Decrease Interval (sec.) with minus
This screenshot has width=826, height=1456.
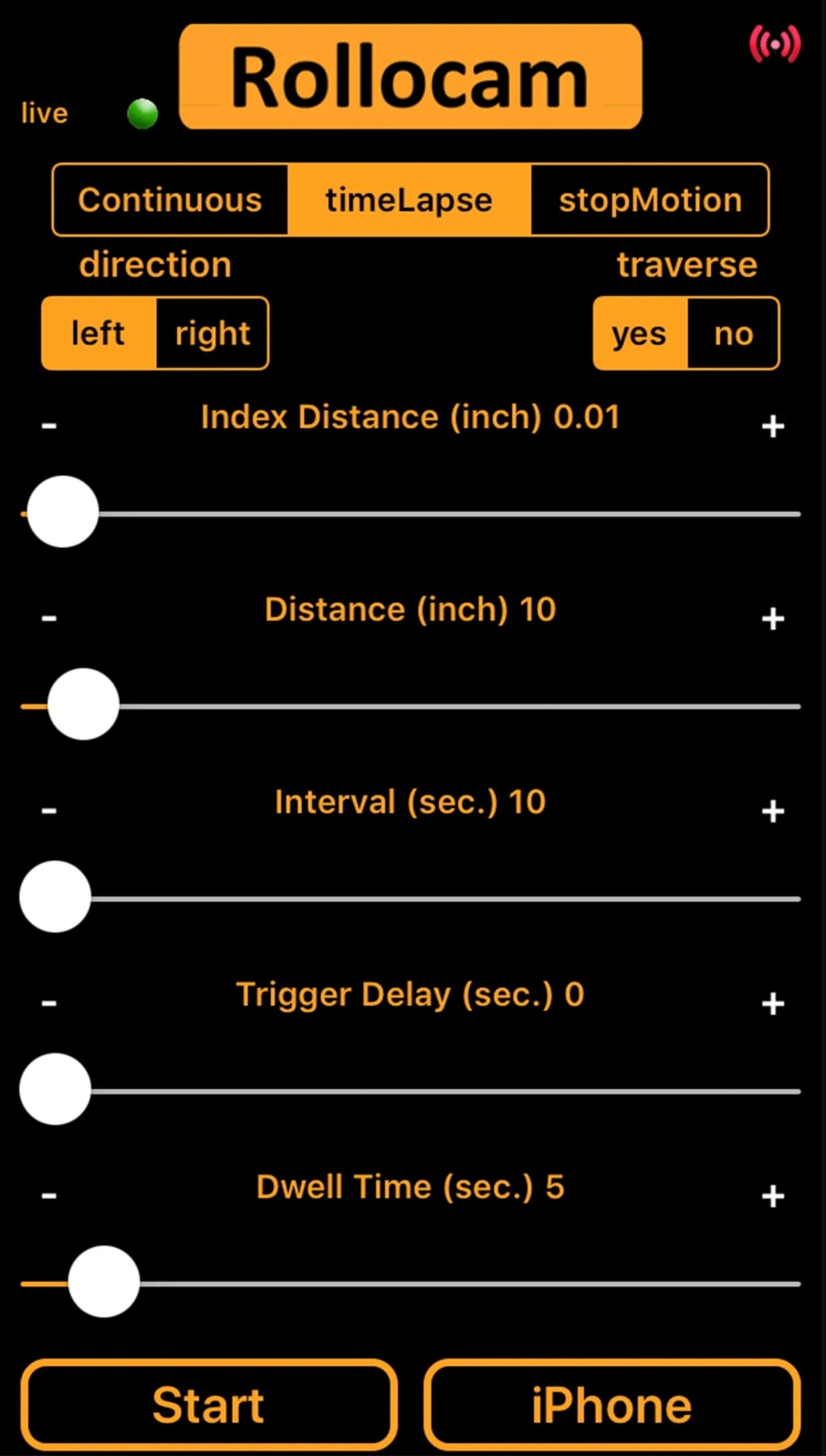point(49,811)
